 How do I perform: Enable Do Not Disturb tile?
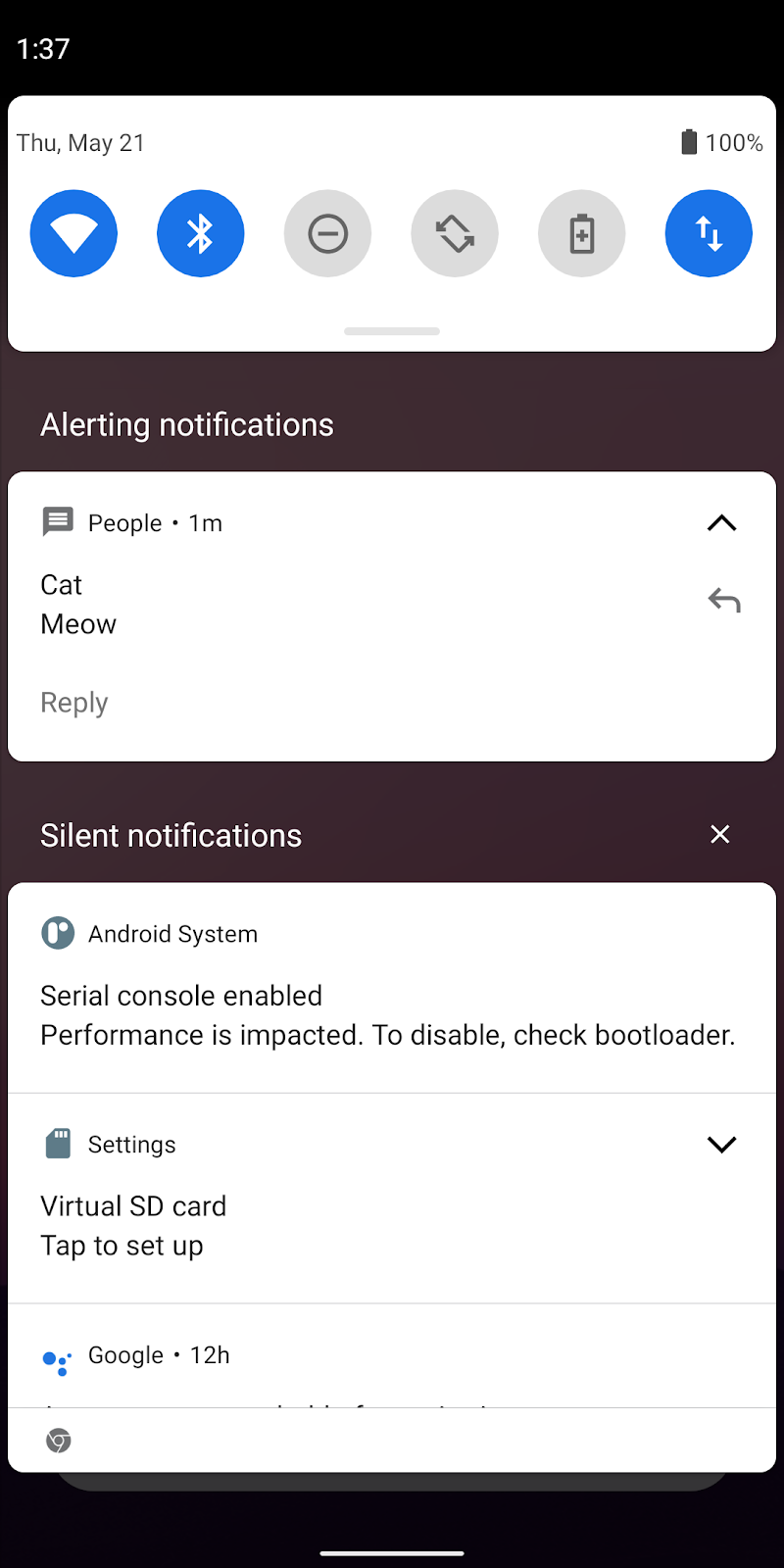pyautogui.click(x=327, y=233)
